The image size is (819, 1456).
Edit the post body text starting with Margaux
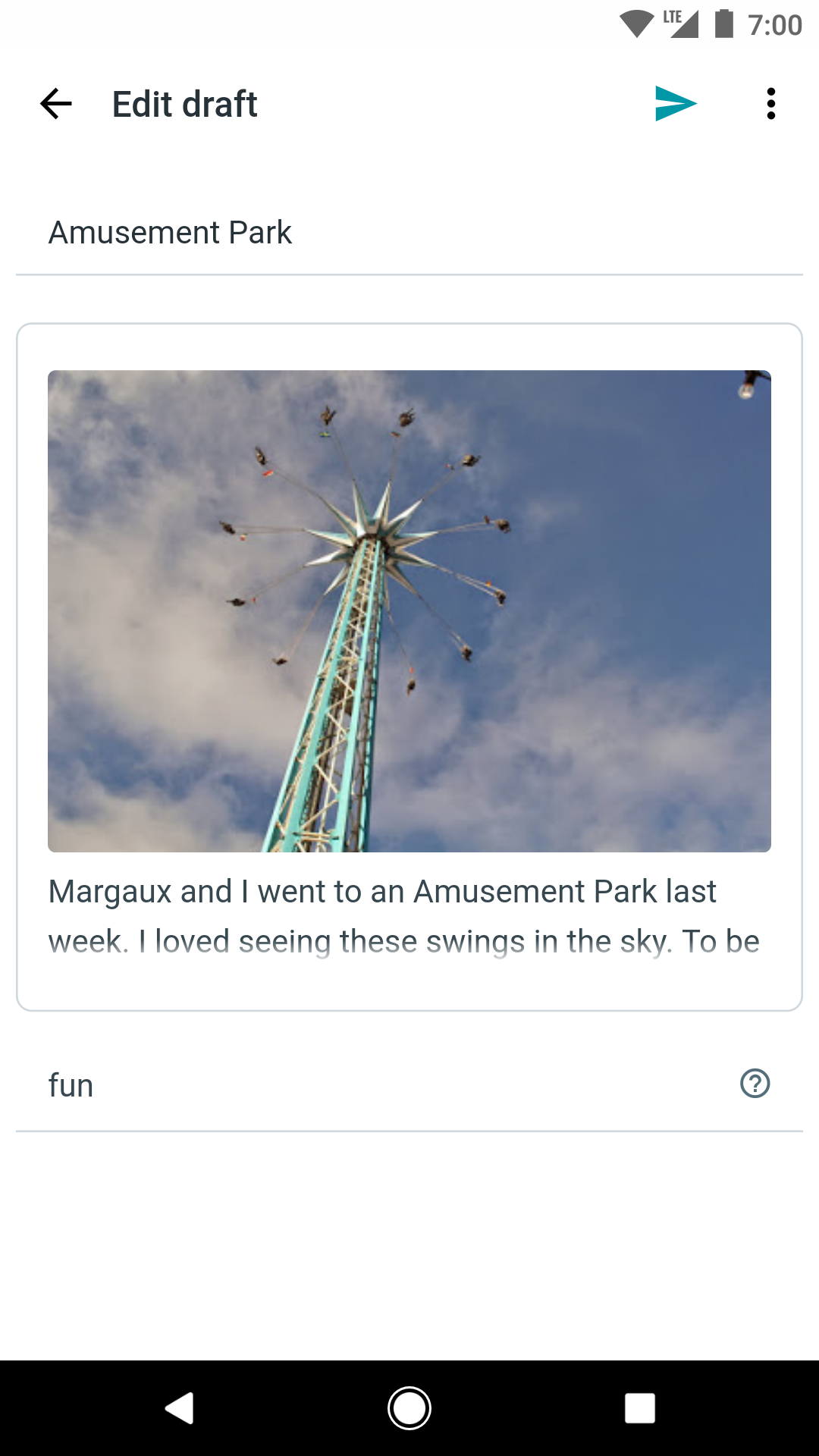(403, 916)
